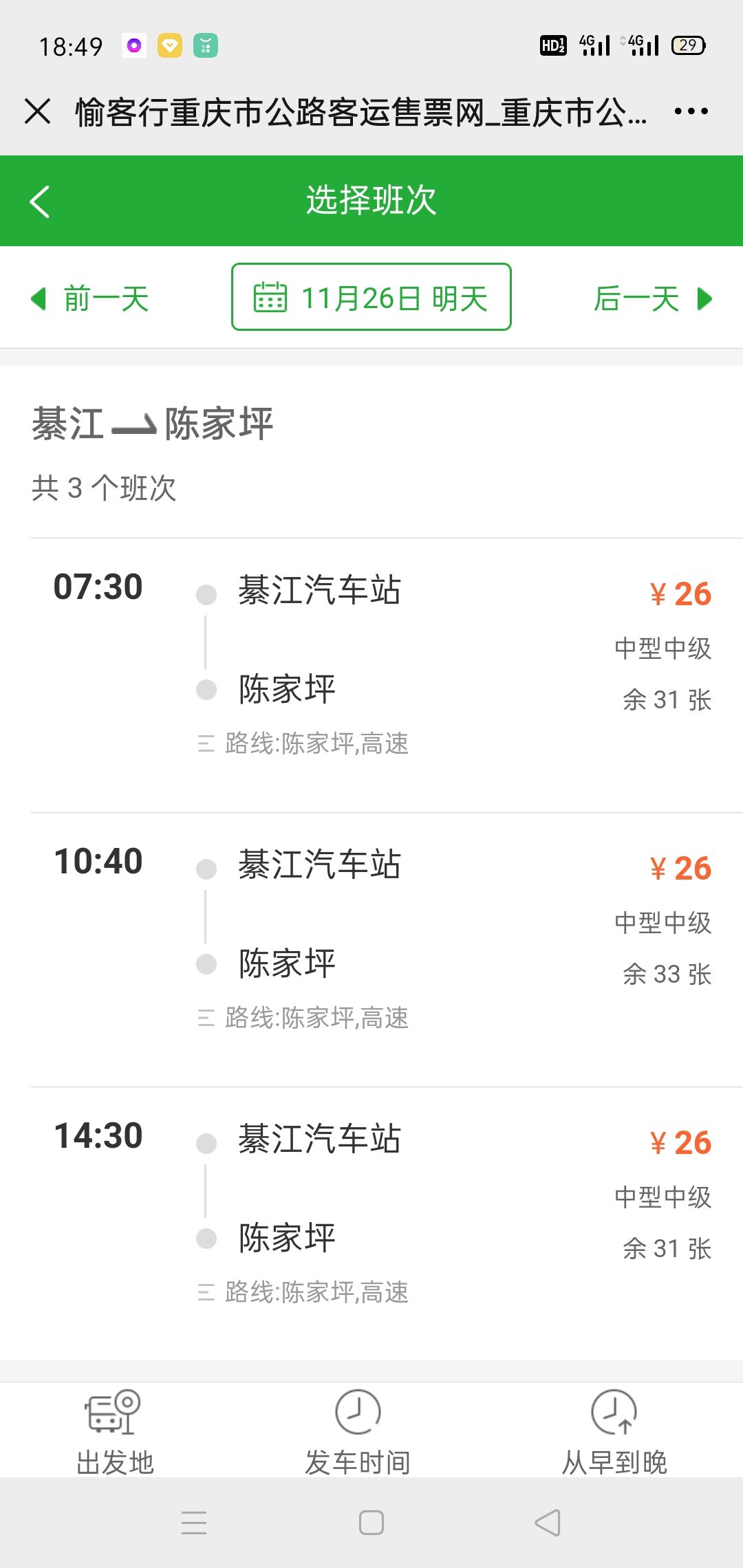743x1568 pixels.
Task: Jump to 后一天 schedules
Action: (652, 299)
